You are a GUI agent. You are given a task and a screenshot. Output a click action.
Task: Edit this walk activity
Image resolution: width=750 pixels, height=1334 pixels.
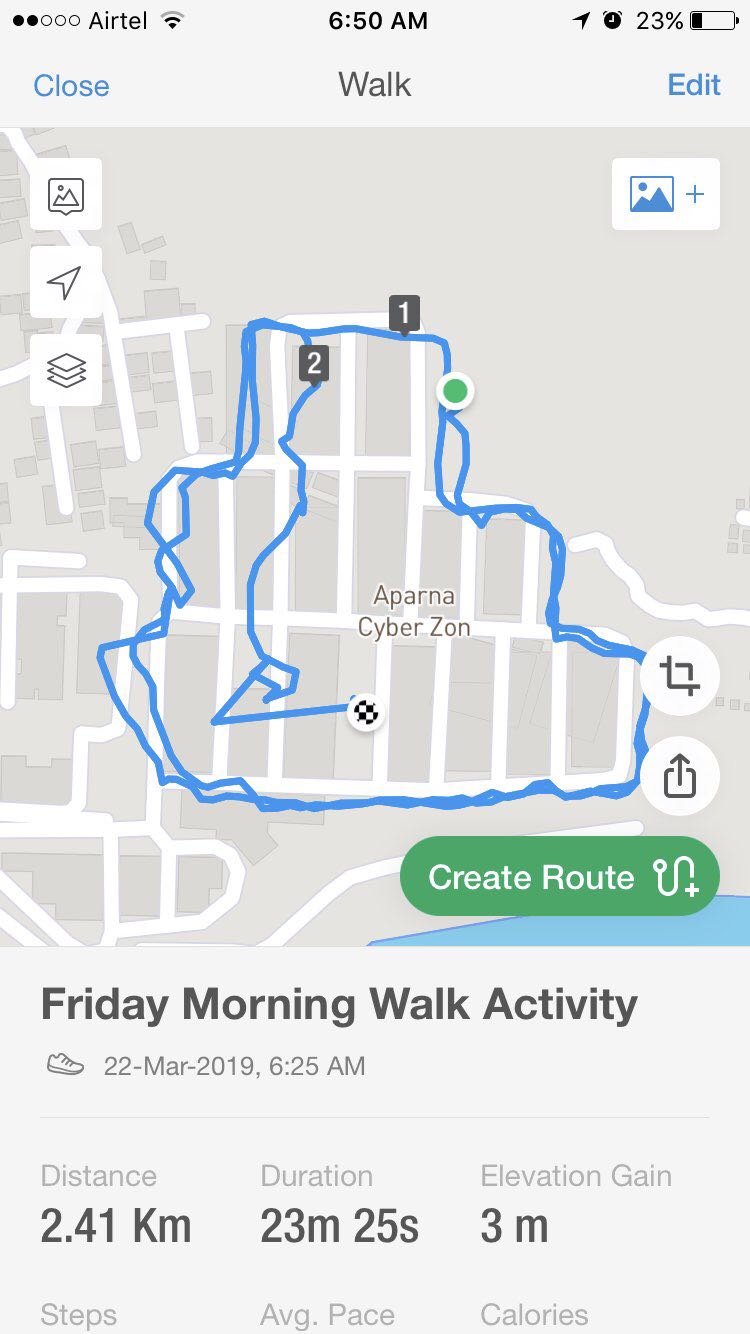(693, 85)
